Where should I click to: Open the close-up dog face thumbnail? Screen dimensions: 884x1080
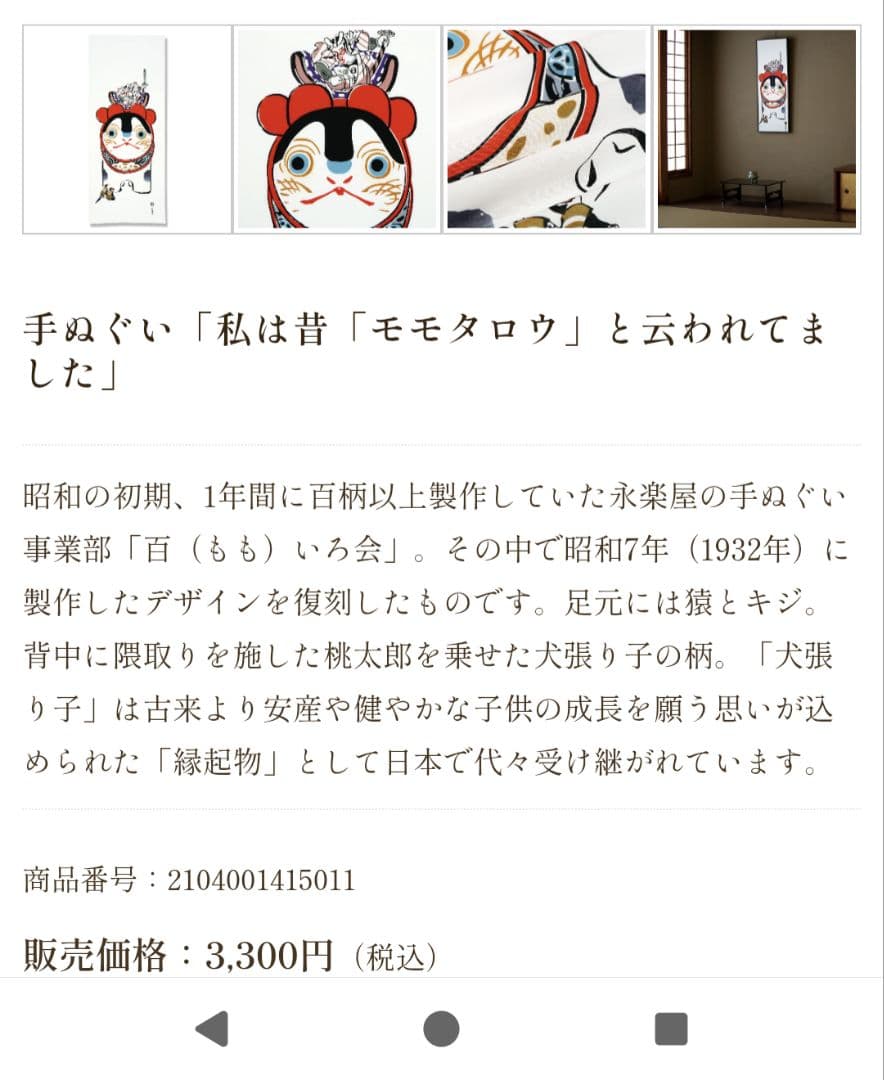tap(337, 129)
